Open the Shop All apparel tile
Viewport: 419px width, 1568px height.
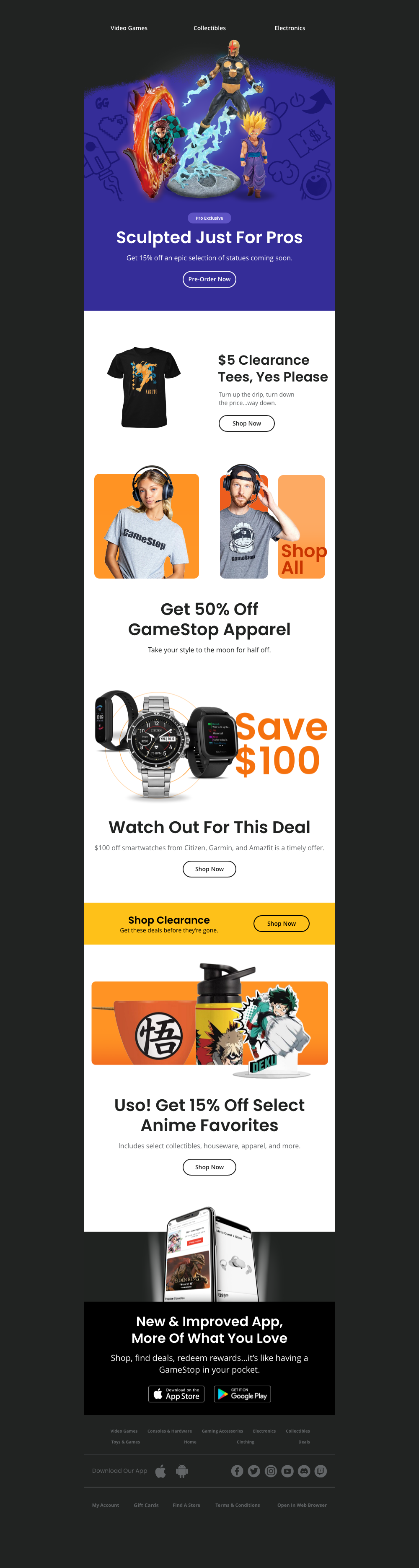click(x=302, y=527)
